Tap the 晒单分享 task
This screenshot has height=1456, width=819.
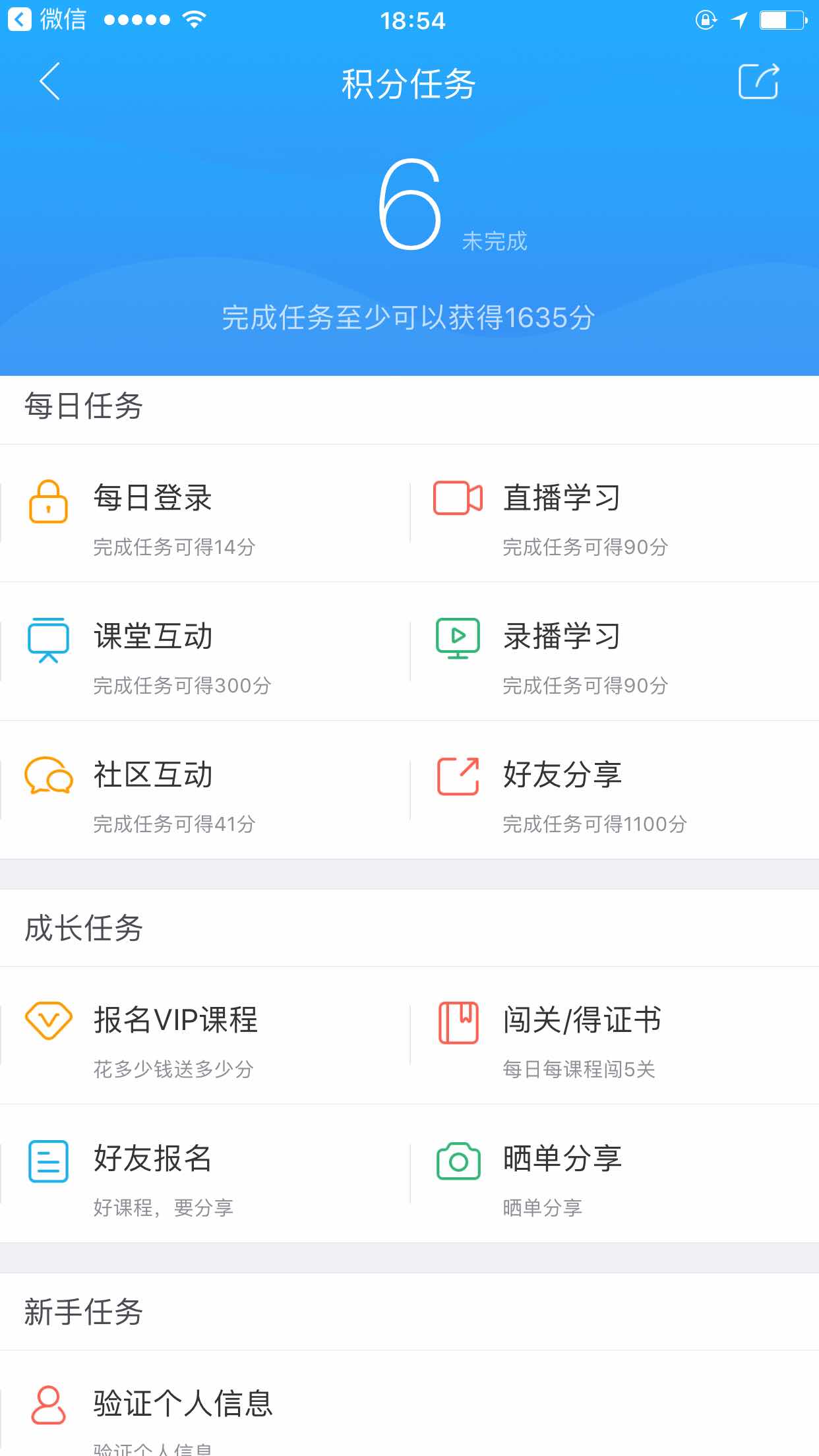click(613, 1174)
